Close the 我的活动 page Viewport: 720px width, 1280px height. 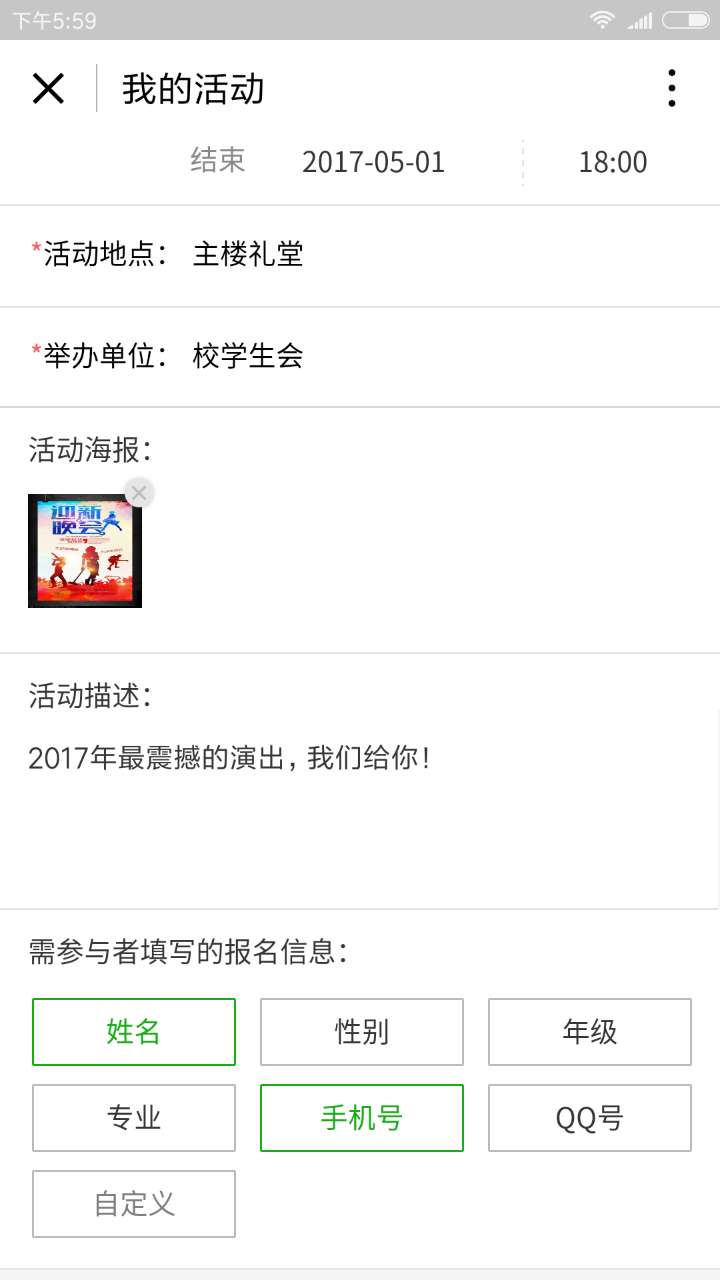48,89
